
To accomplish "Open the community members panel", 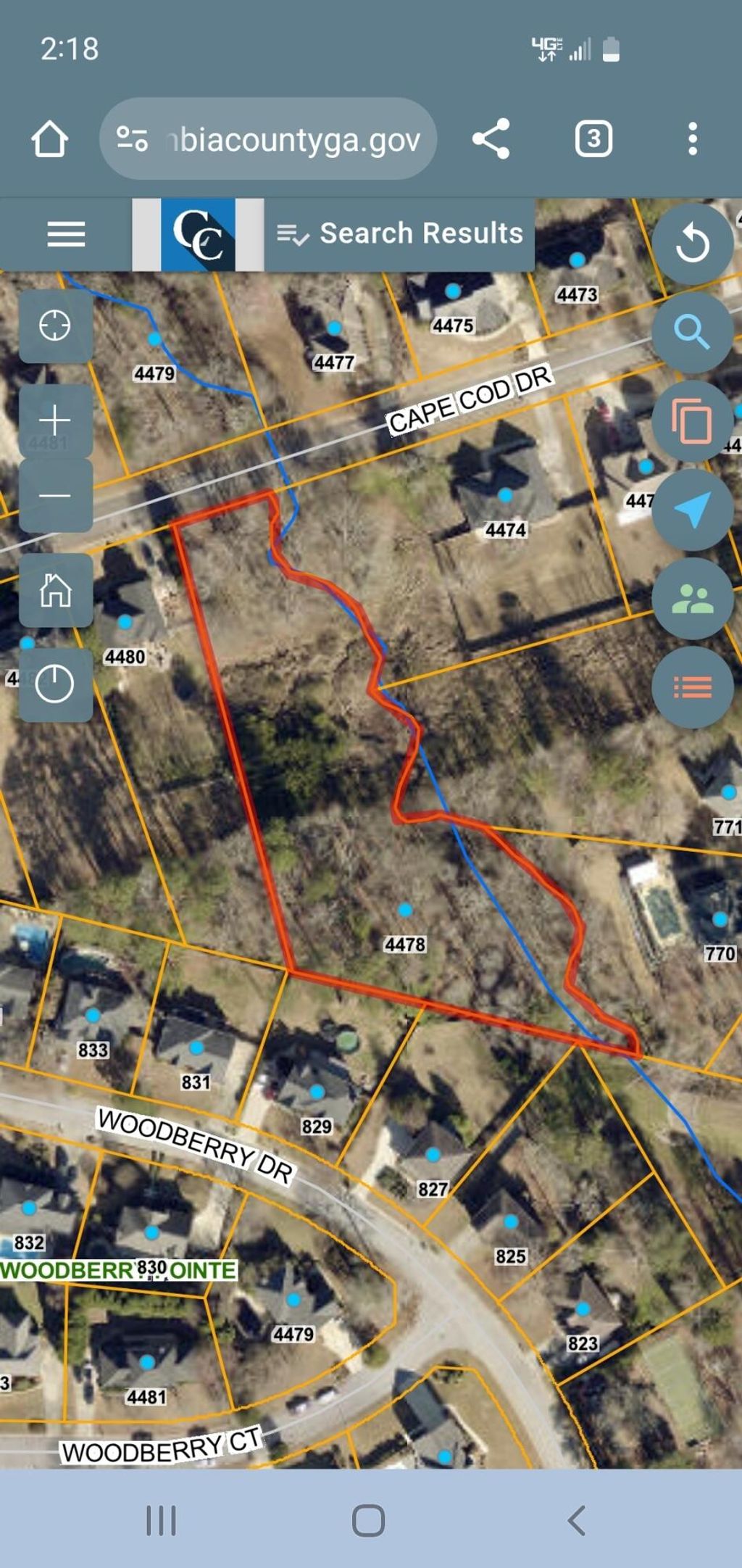I will (693, 601).
